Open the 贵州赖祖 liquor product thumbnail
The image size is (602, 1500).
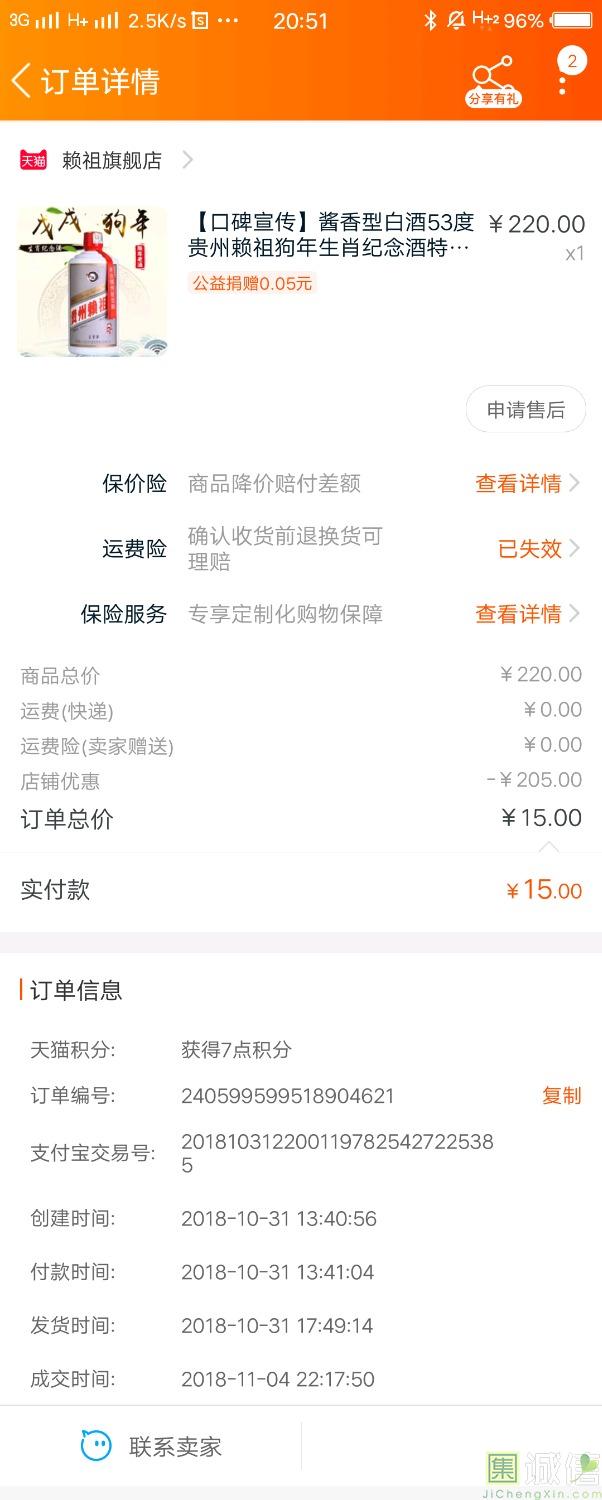click(x=92, y=281)
